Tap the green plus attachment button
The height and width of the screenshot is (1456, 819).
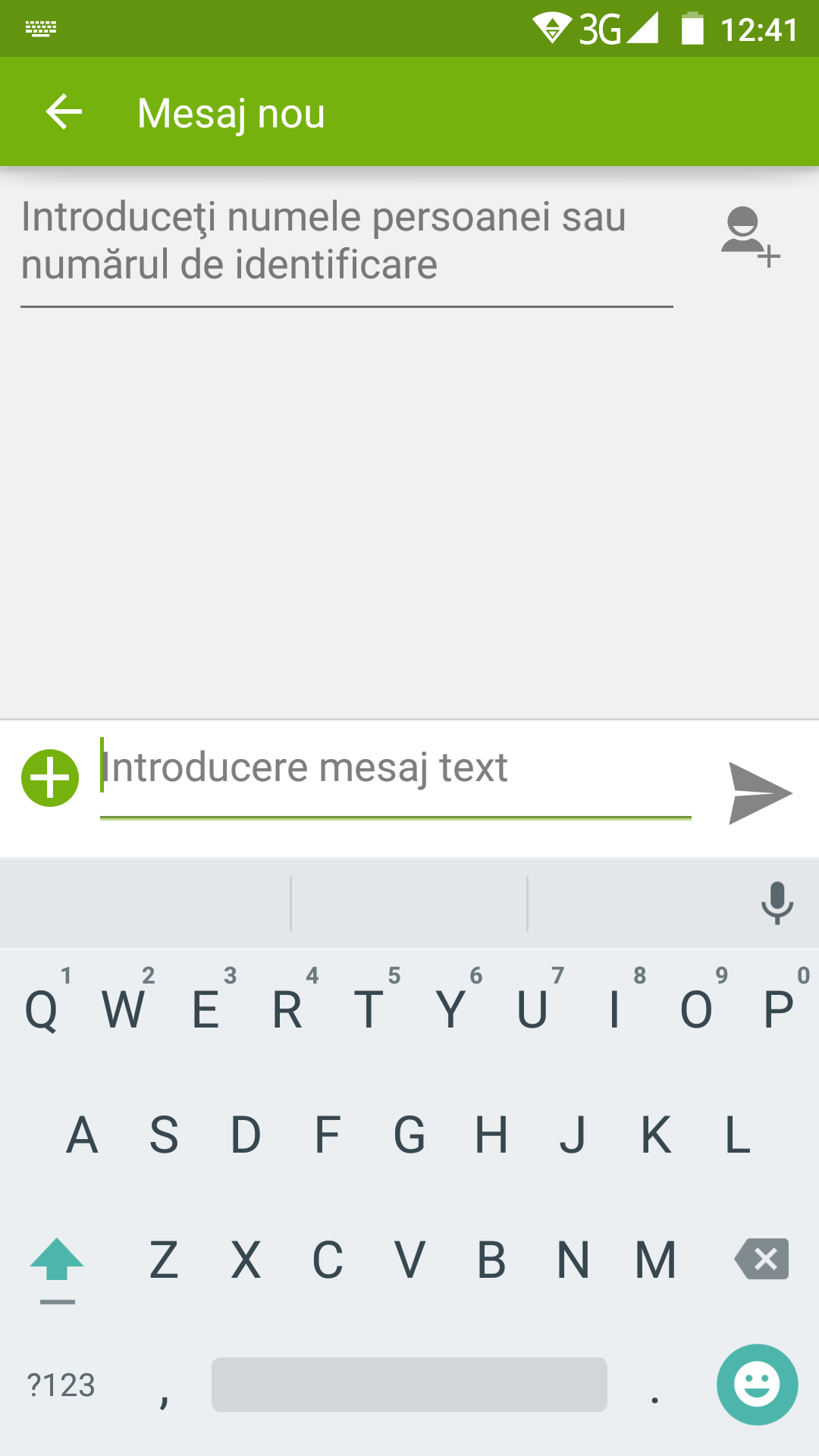[x=50, y=778]
